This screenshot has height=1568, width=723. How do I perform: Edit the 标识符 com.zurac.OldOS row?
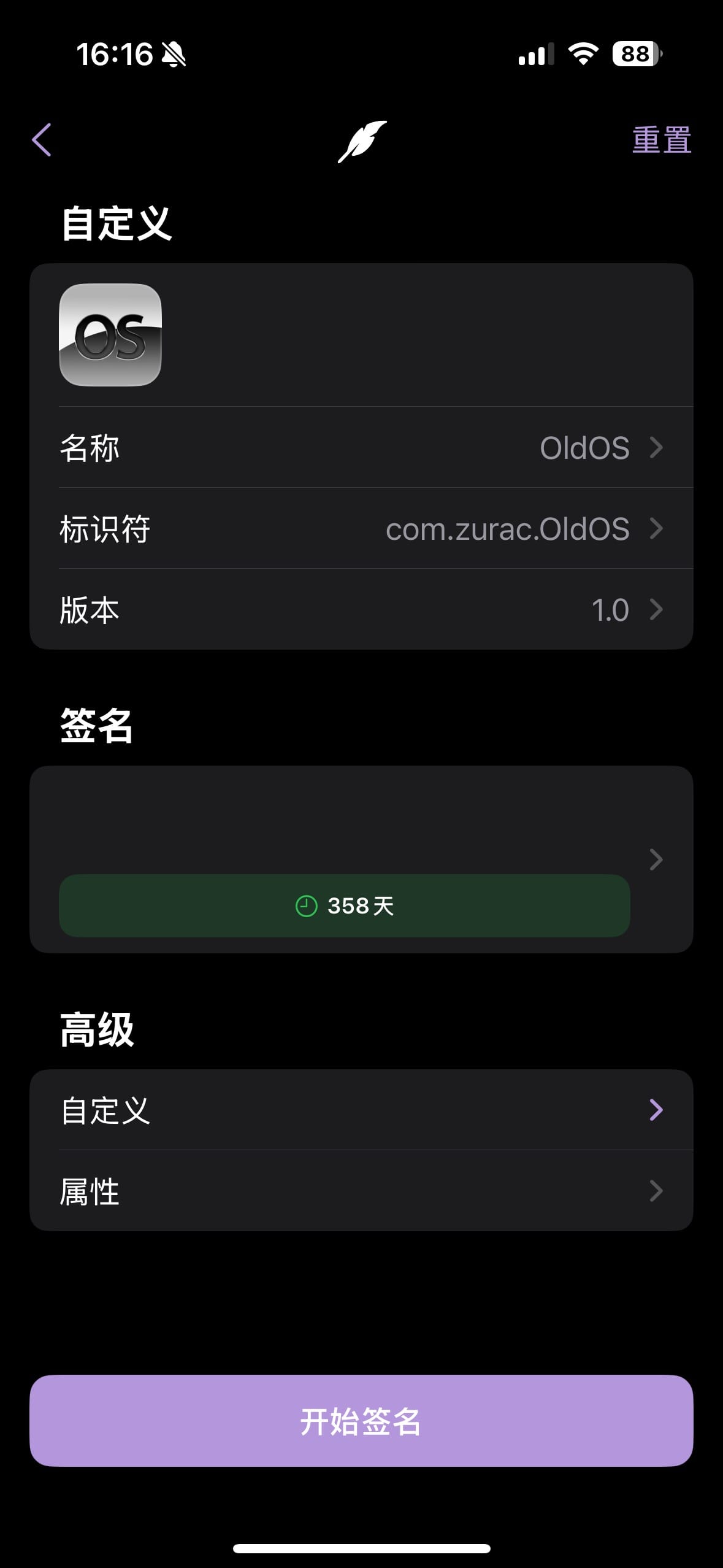(361, 529)
